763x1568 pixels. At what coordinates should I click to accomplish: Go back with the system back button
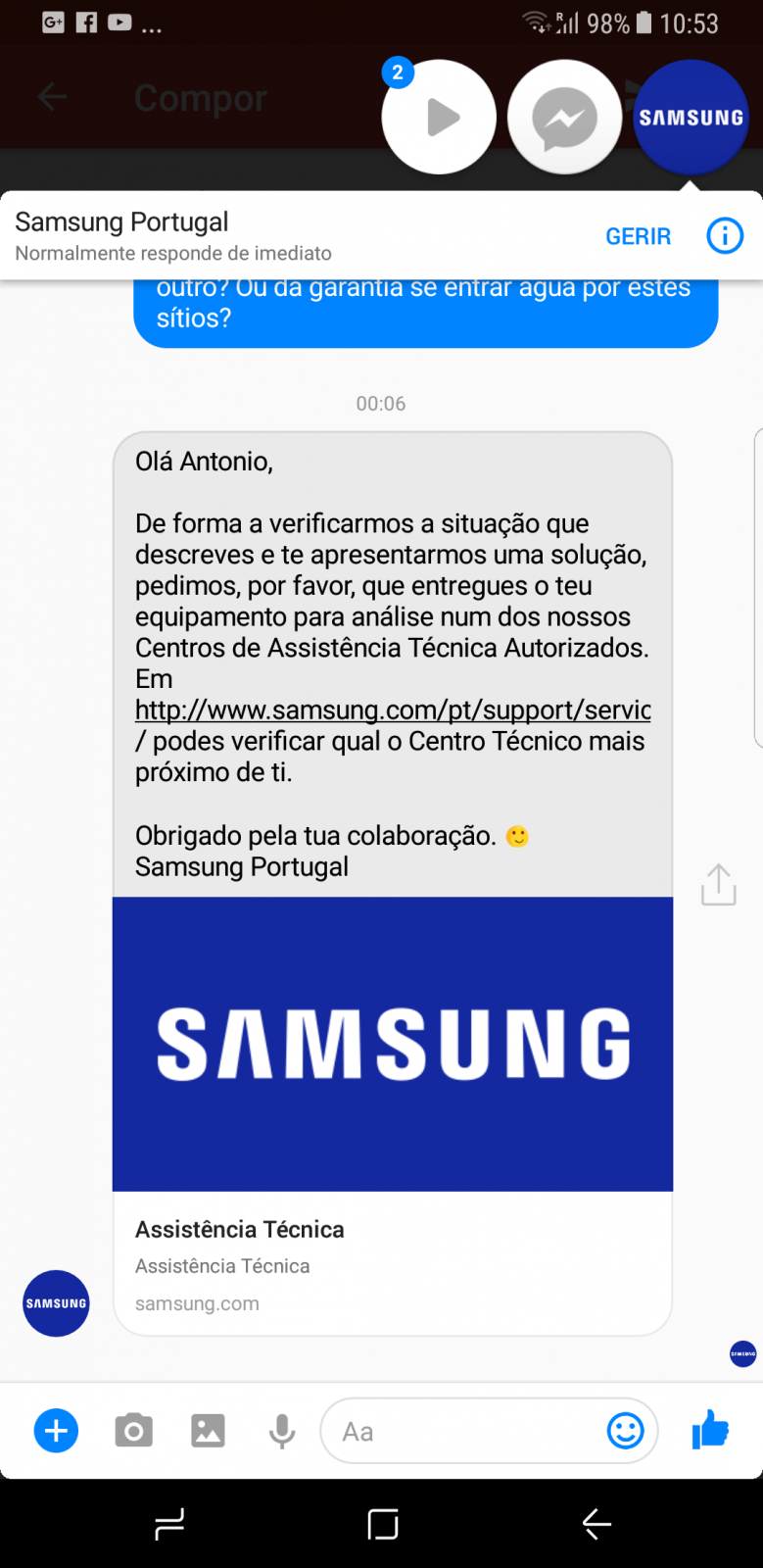coord(596,1524)
